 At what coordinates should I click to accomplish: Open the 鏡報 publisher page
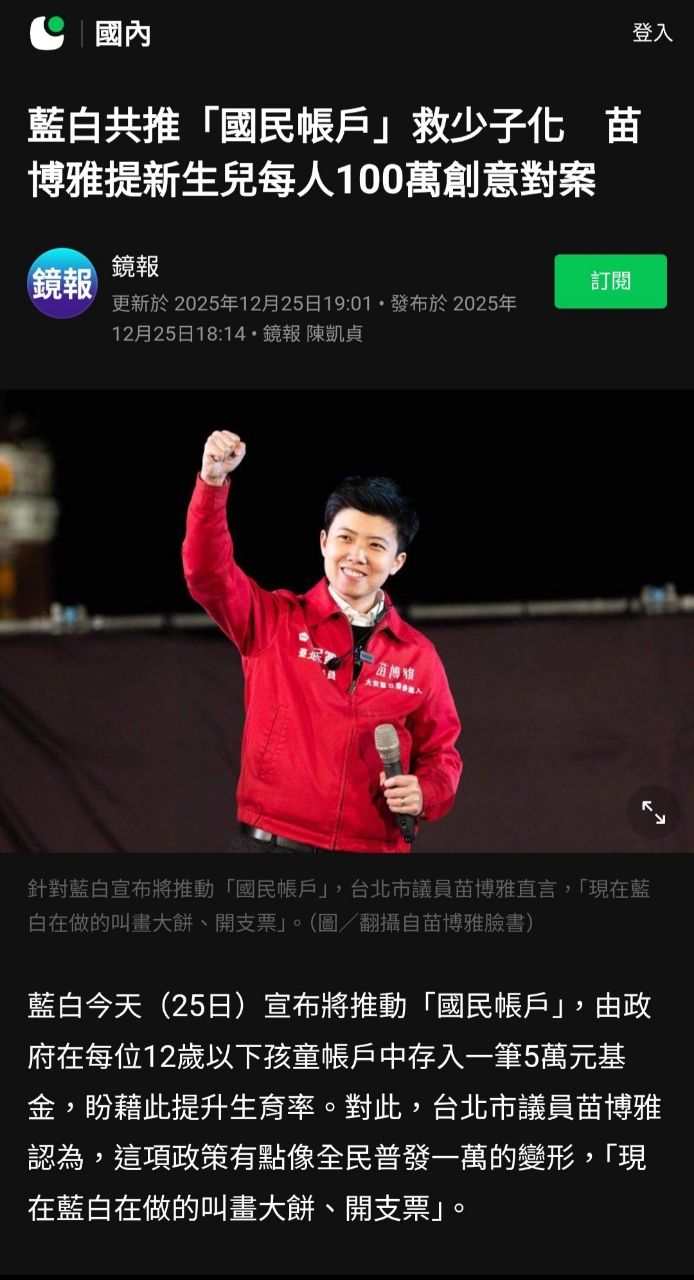(62, 283)
